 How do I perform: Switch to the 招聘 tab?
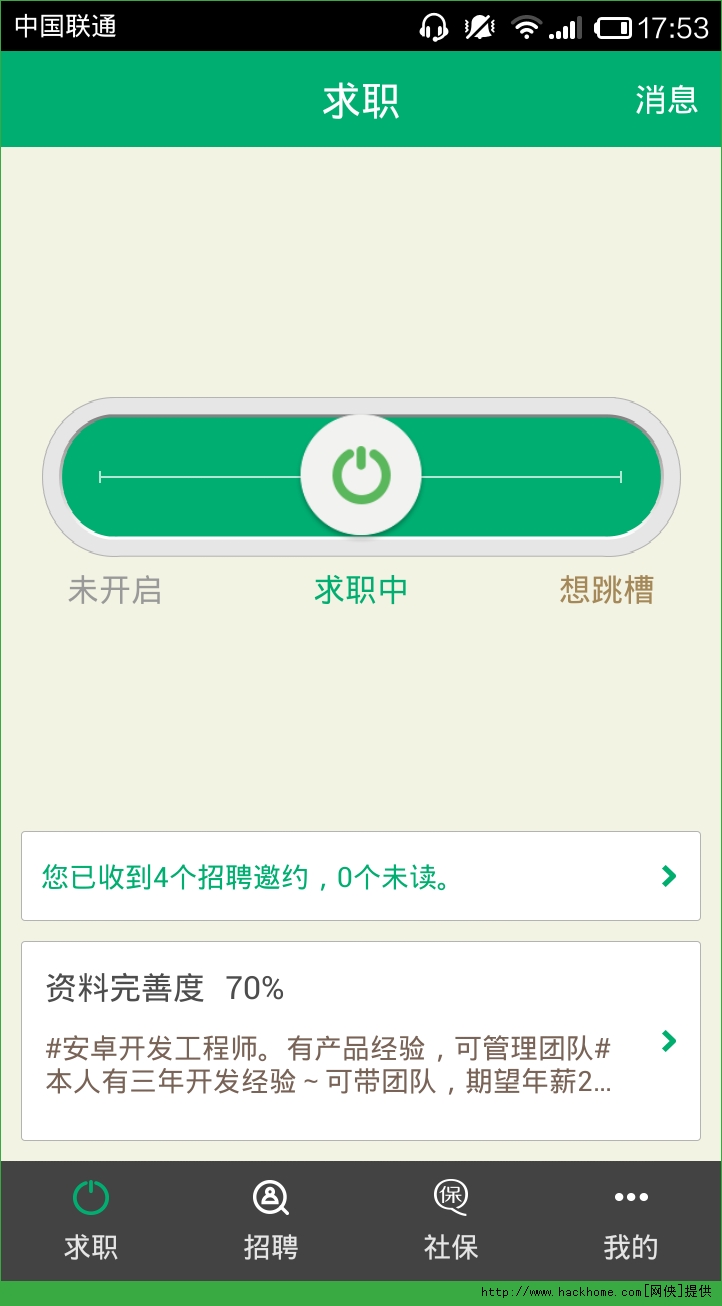[271, 1220]
